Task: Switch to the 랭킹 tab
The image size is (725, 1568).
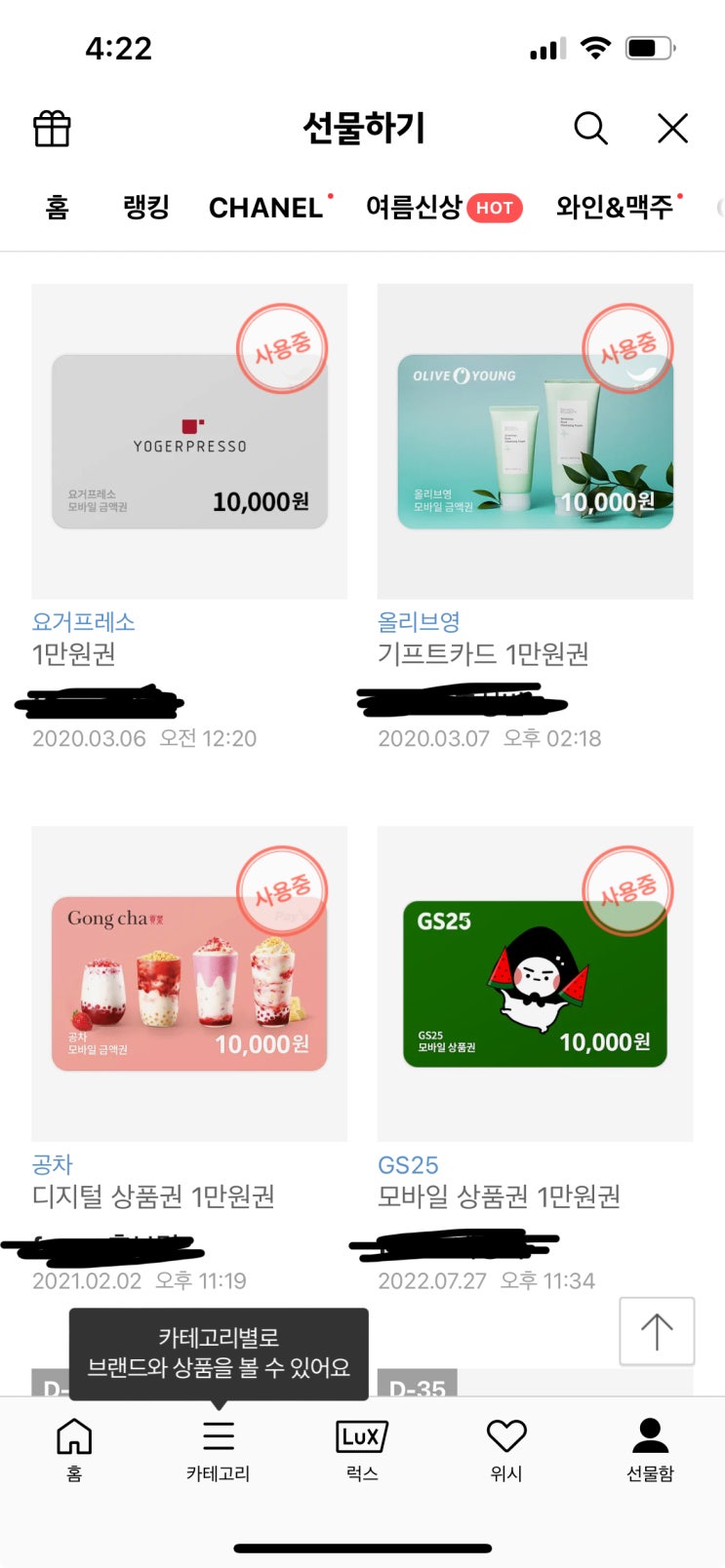Action: pos(146,208)
